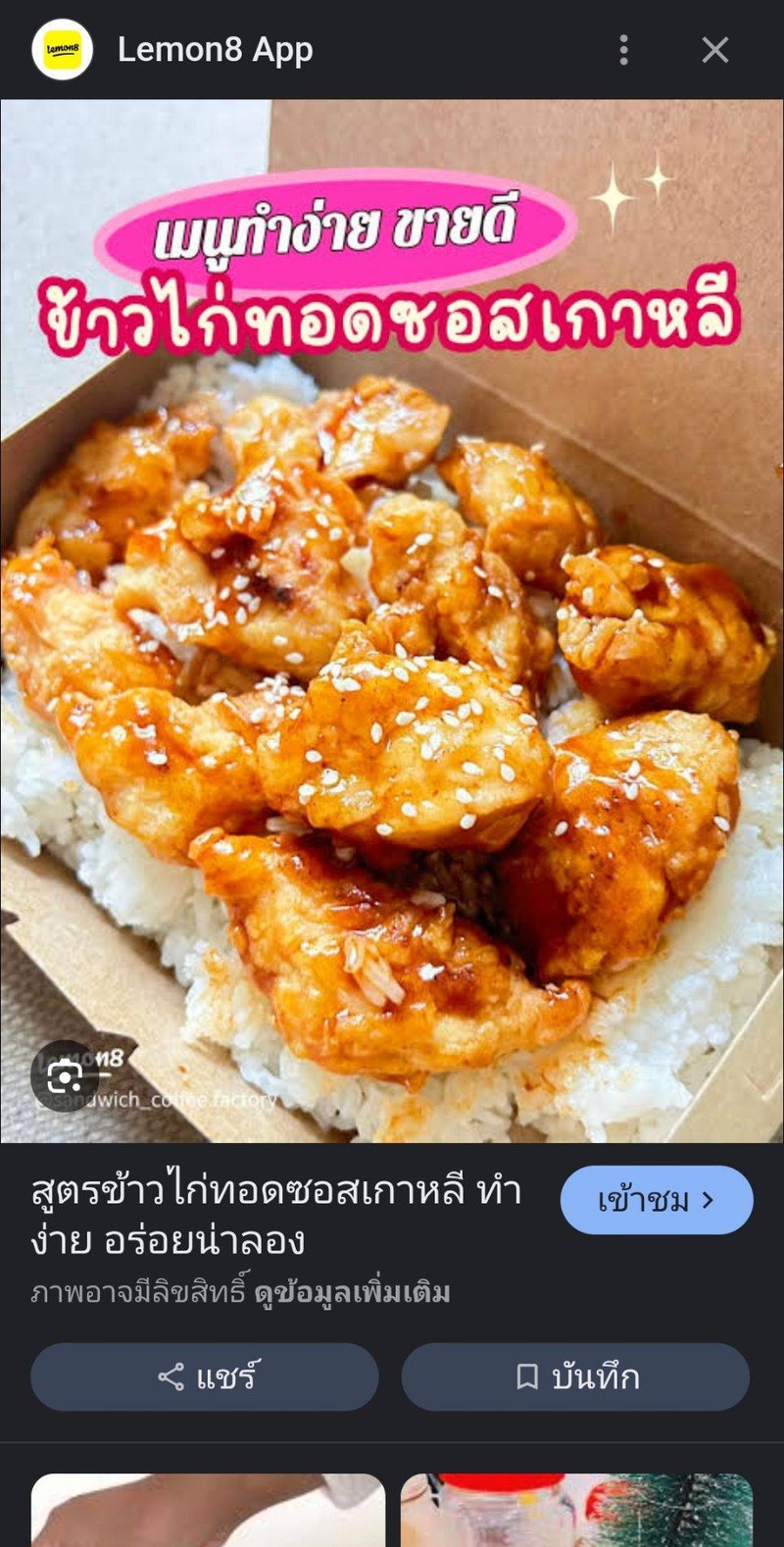784x1547 pixels.
Task: Open the related image below บันทึก
Action: [576, 1510]
